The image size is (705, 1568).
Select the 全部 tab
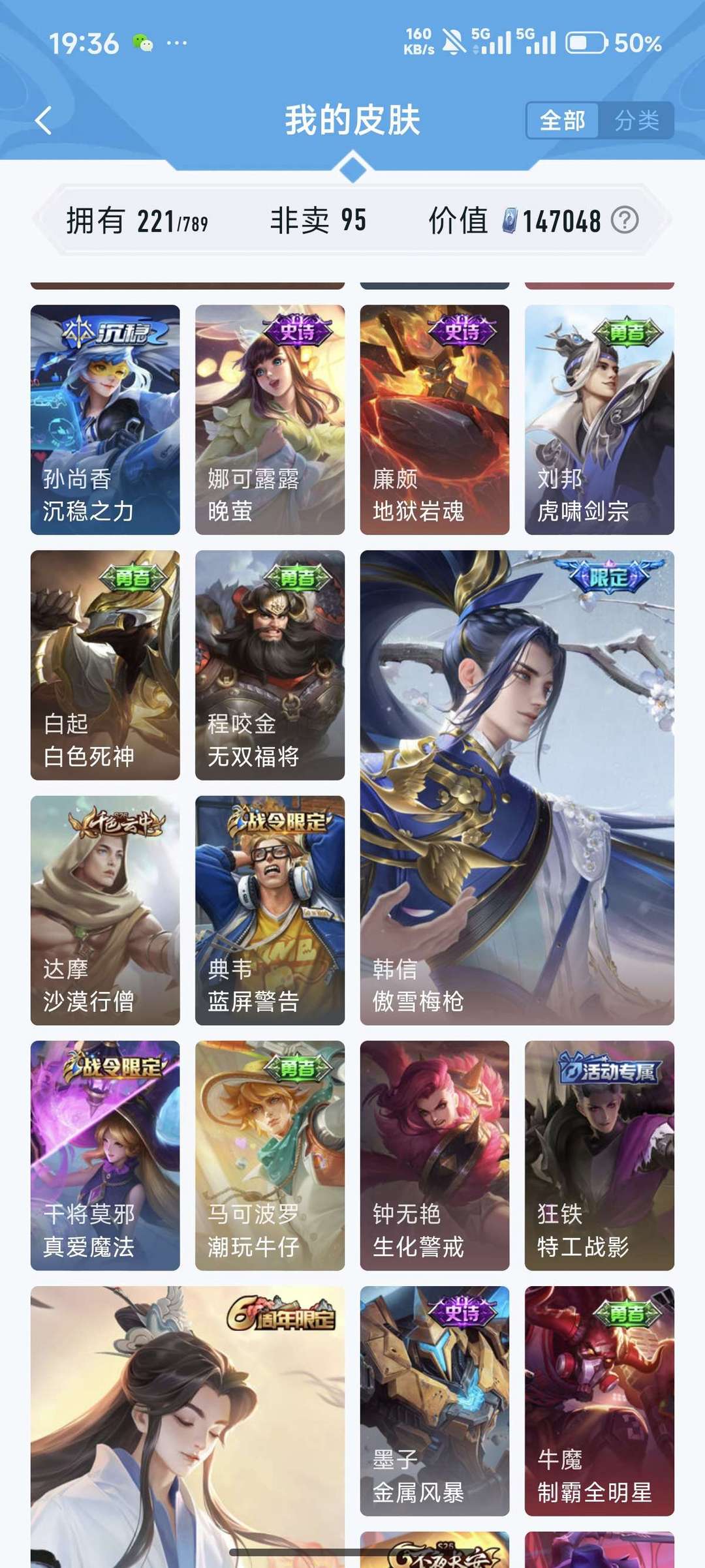(562, 121)
